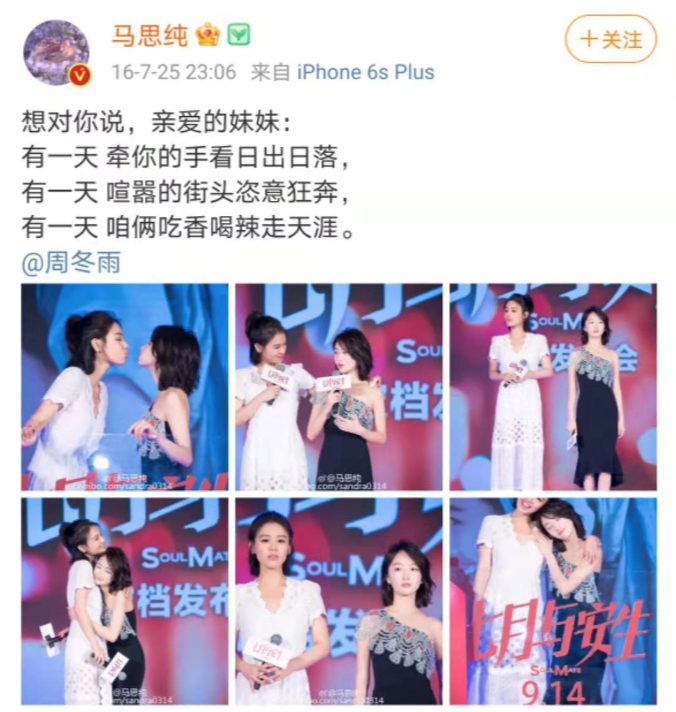This screenshot has height=712, width=676.
Task: Open the 马思纯 username link
Action: [x=150, y=36]
